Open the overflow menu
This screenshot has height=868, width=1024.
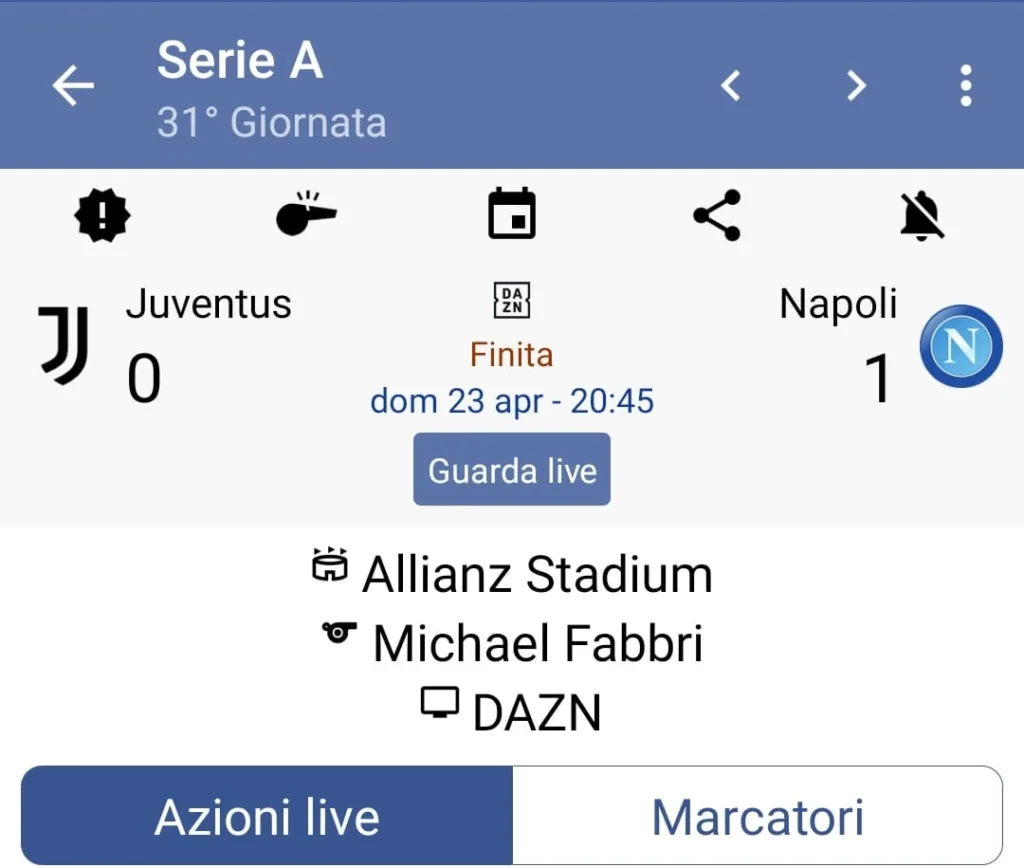coord(965,87)
